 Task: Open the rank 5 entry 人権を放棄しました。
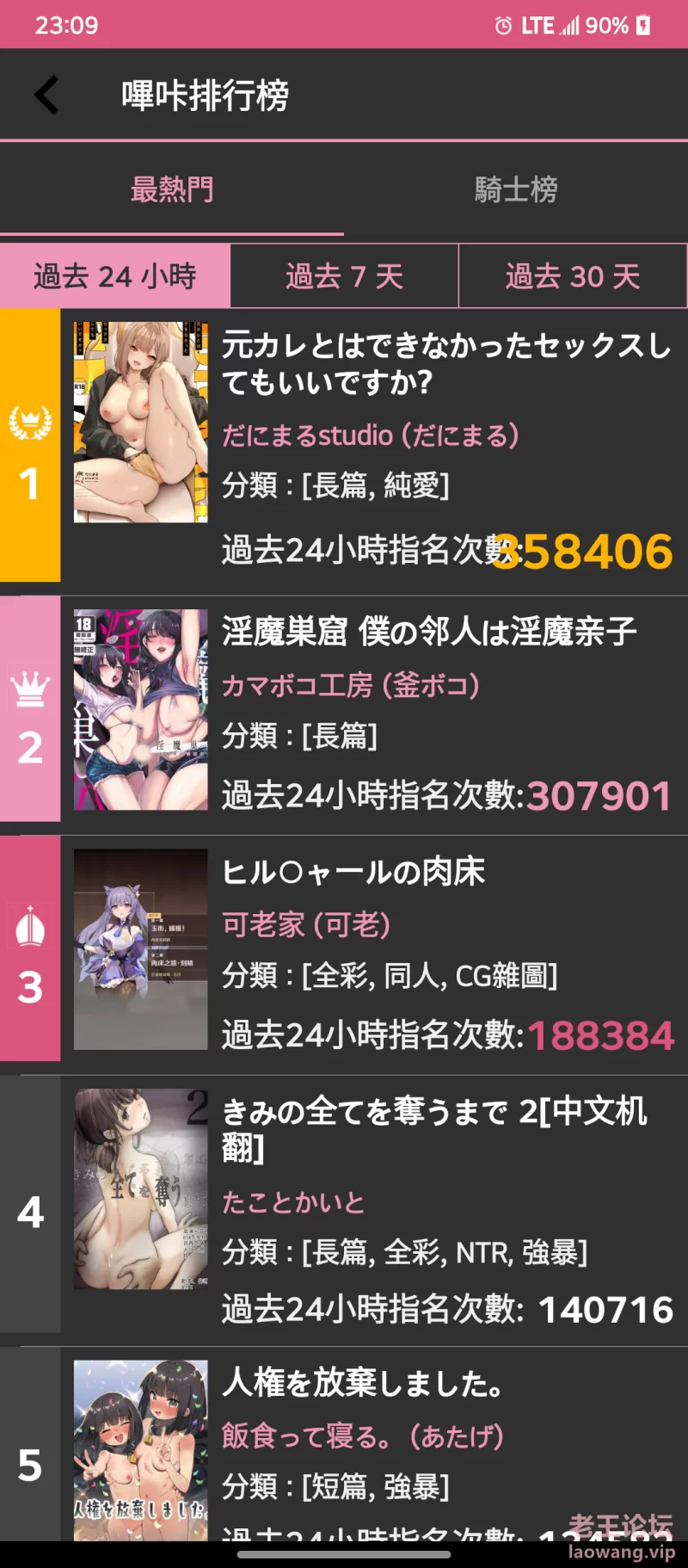[x=344, y=1444]
